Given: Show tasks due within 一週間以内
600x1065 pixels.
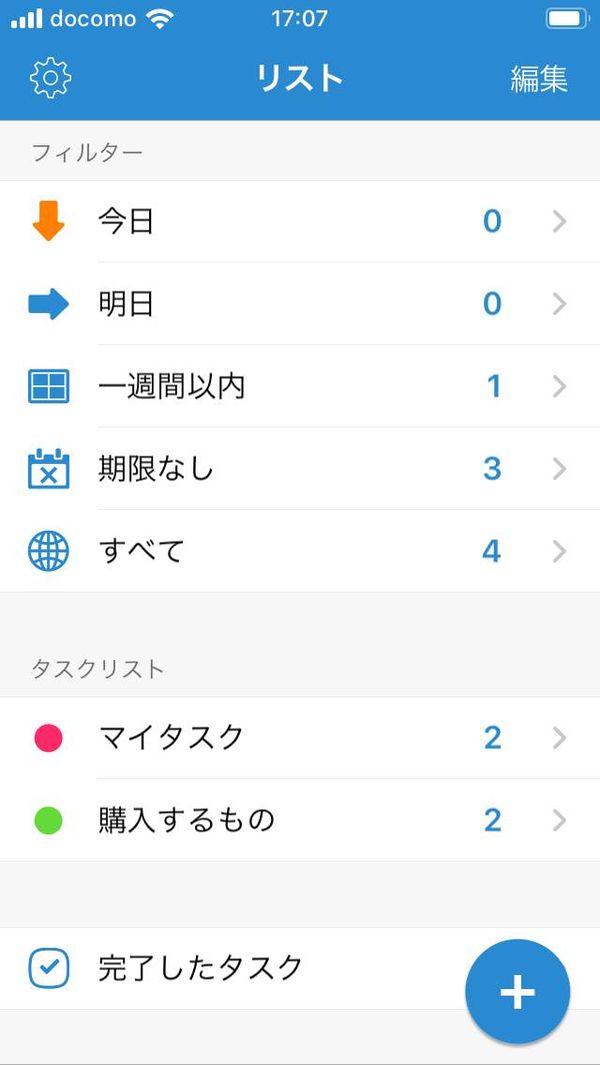Looking at the screenshot, I should pos(300,386).
